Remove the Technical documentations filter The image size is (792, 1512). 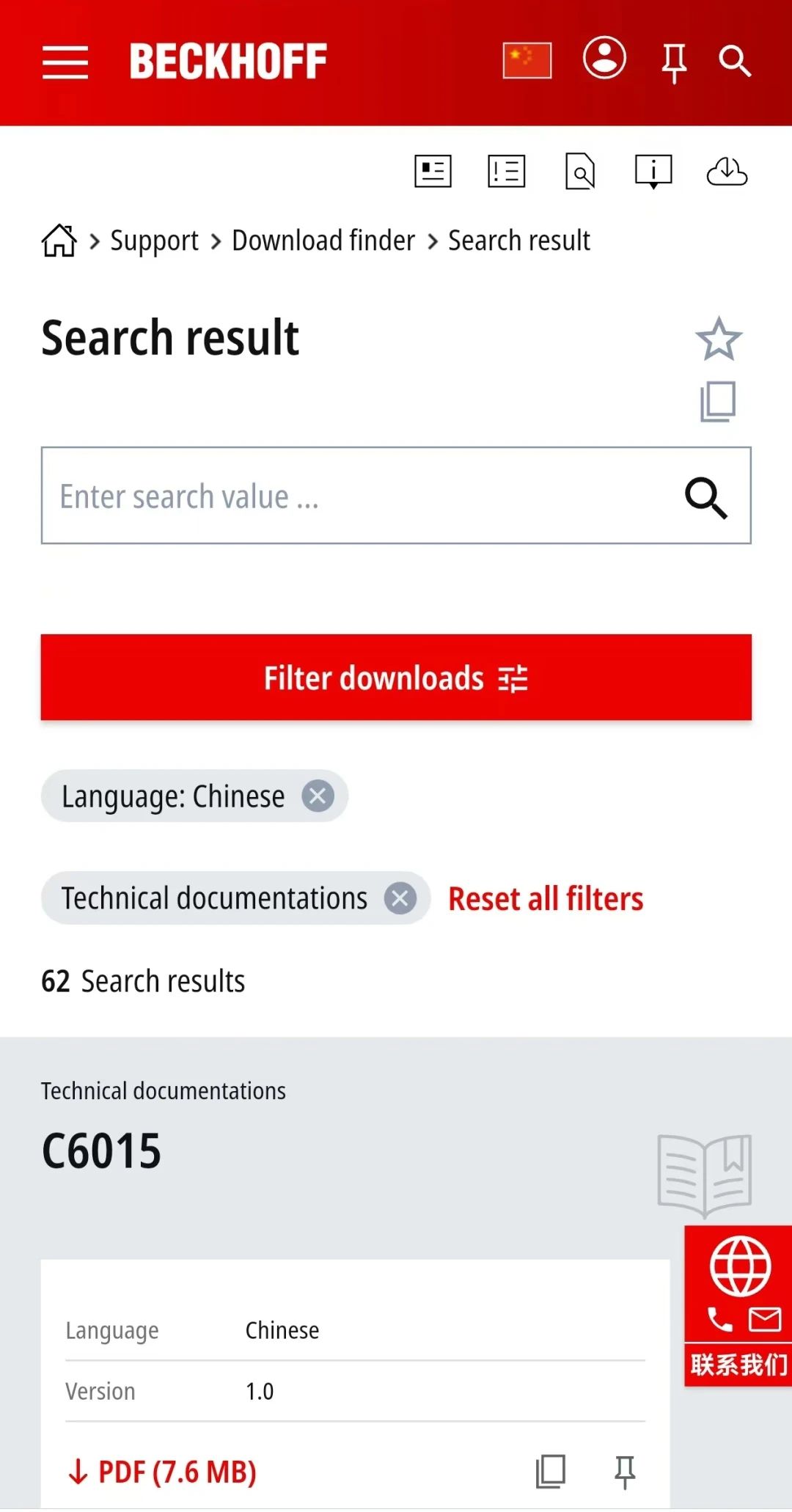coord(400,898)
